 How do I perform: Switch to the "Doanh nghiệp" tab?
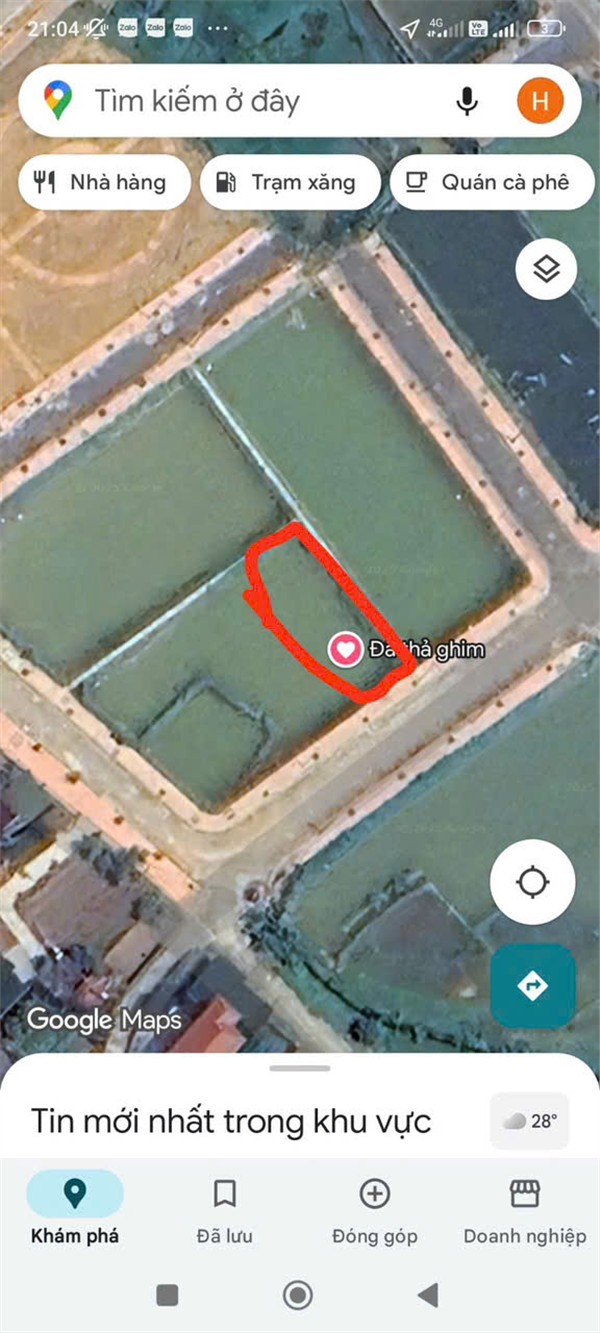coord(525,1208)
